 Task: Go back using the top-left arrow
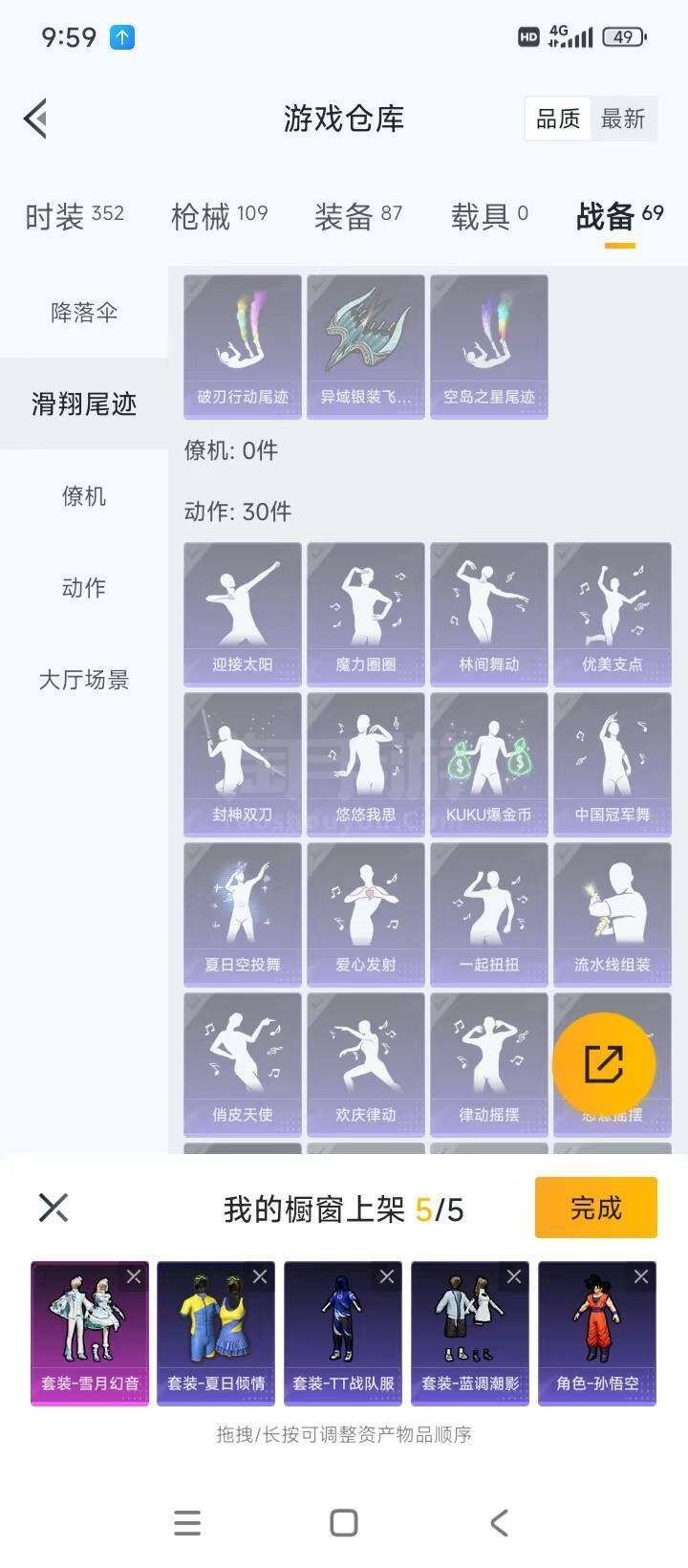pos(35,119)
